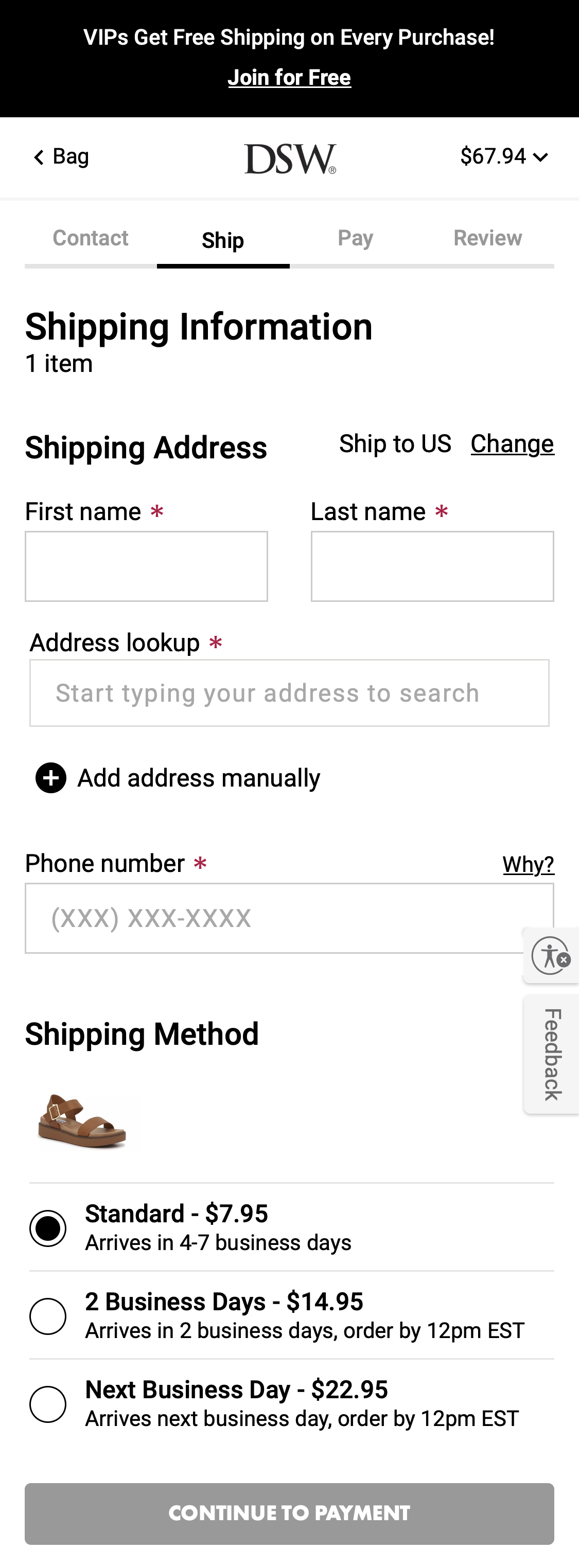579x1568 pixels.
Task: Expand the $67.94 order total summary
Action: [x=504, y=157]
